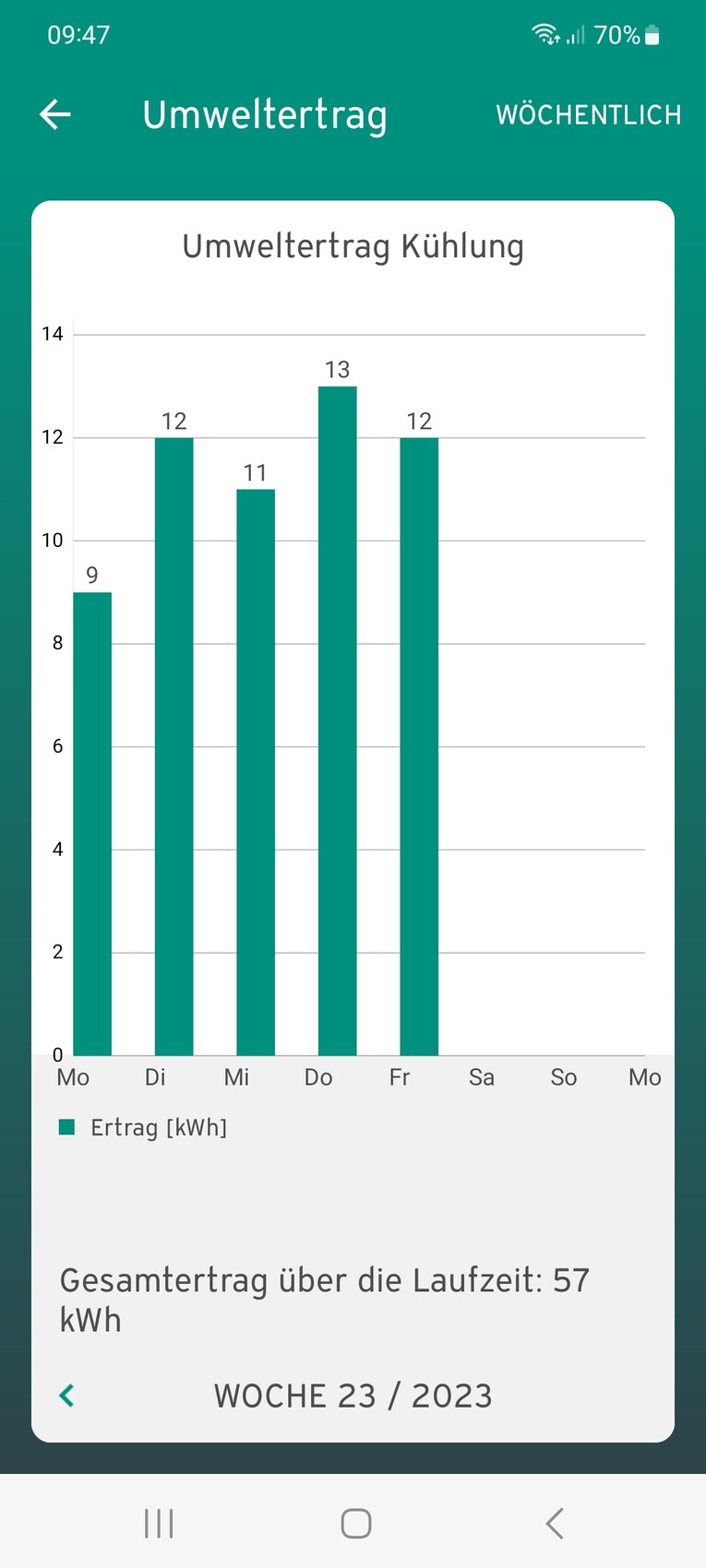706x1568 pixels.
Task: Go to the home screen
Action: [x=356, y=1523]
